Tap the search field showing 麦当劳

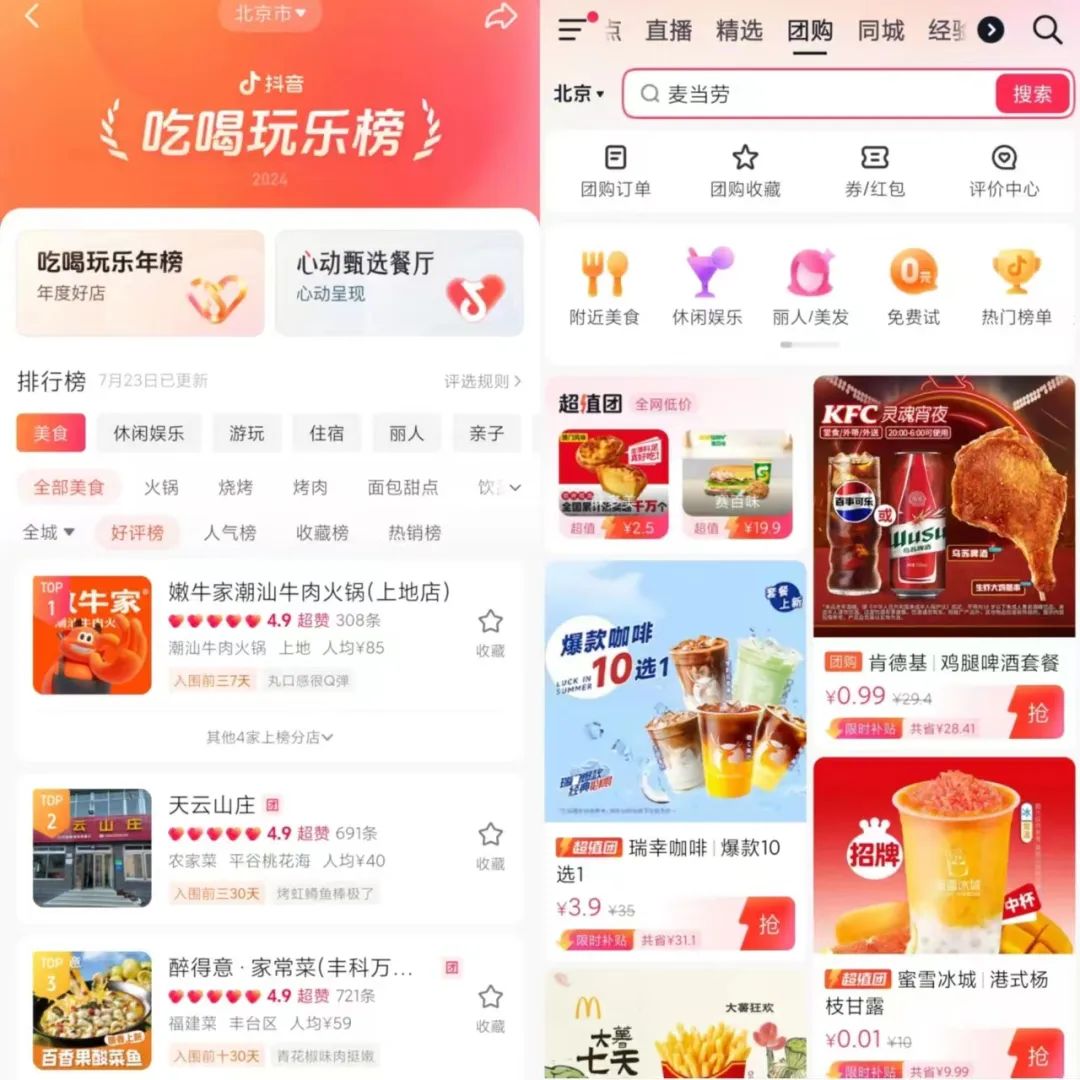pos(810,94)
